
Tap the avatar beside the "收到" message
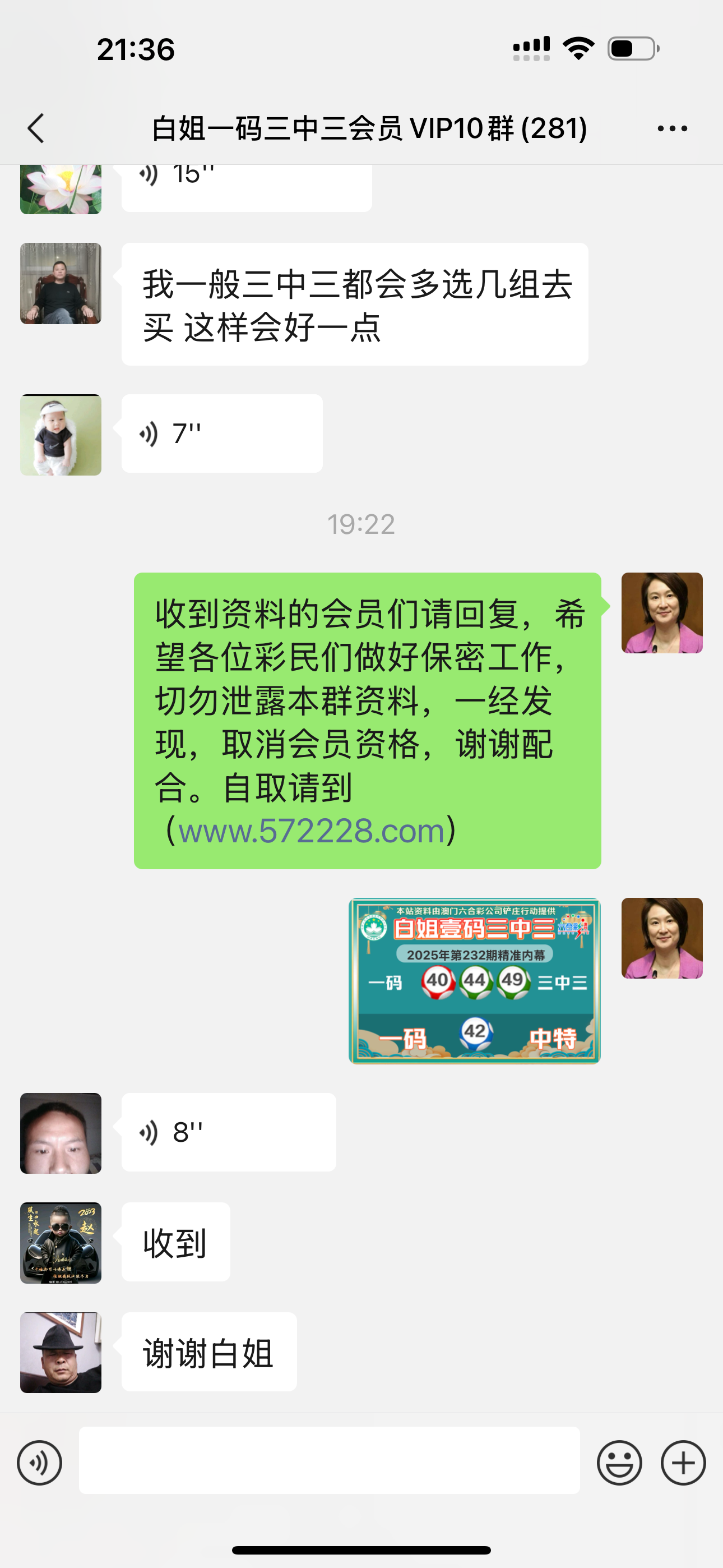(61, 1243)
